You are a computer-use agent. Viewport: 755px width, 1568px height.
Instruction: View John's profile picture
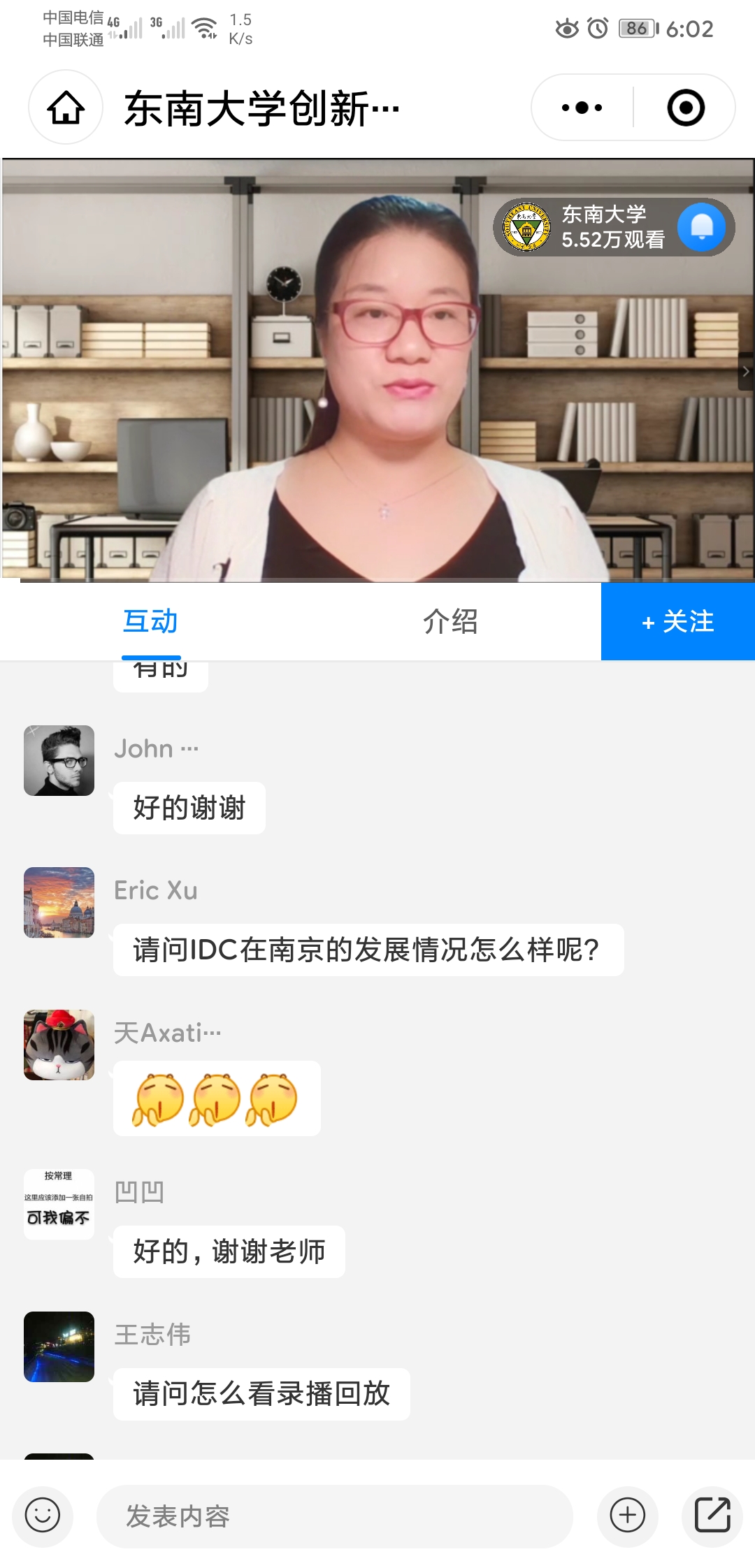[59, 760]
